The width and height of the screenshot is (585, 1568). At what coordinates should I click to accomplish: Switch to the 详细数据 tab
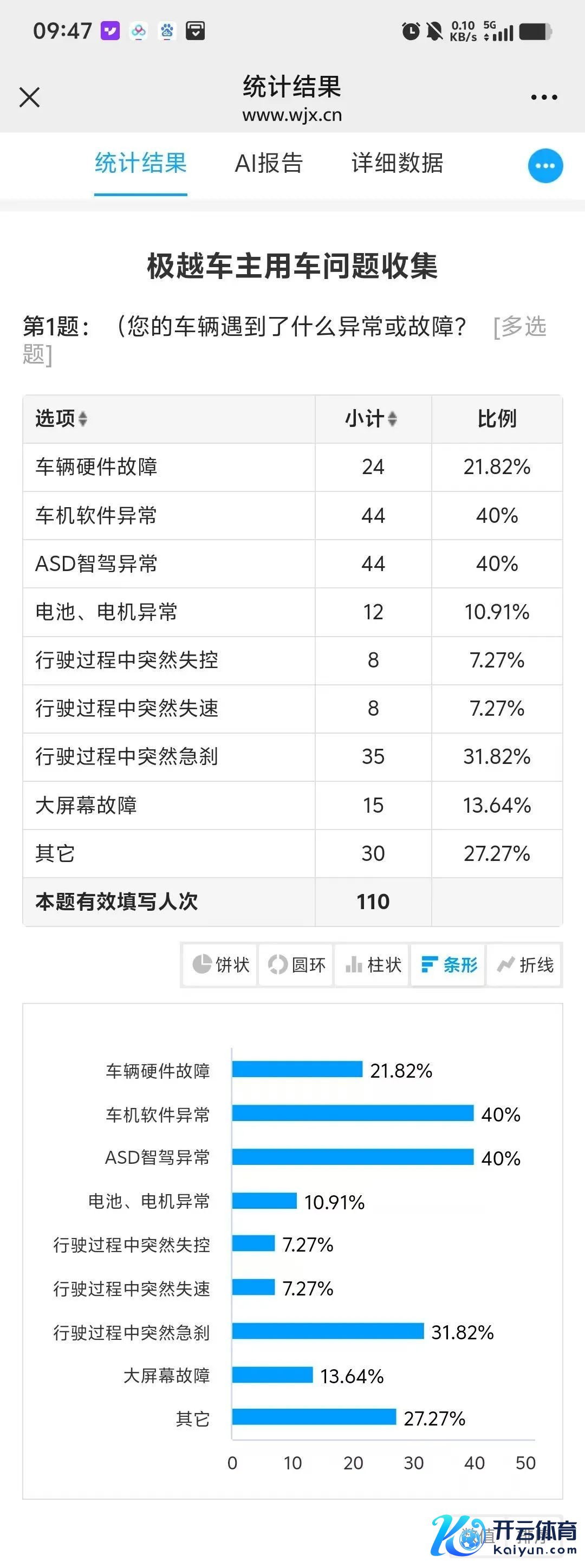pyautogui.click(x=397, y=163)
